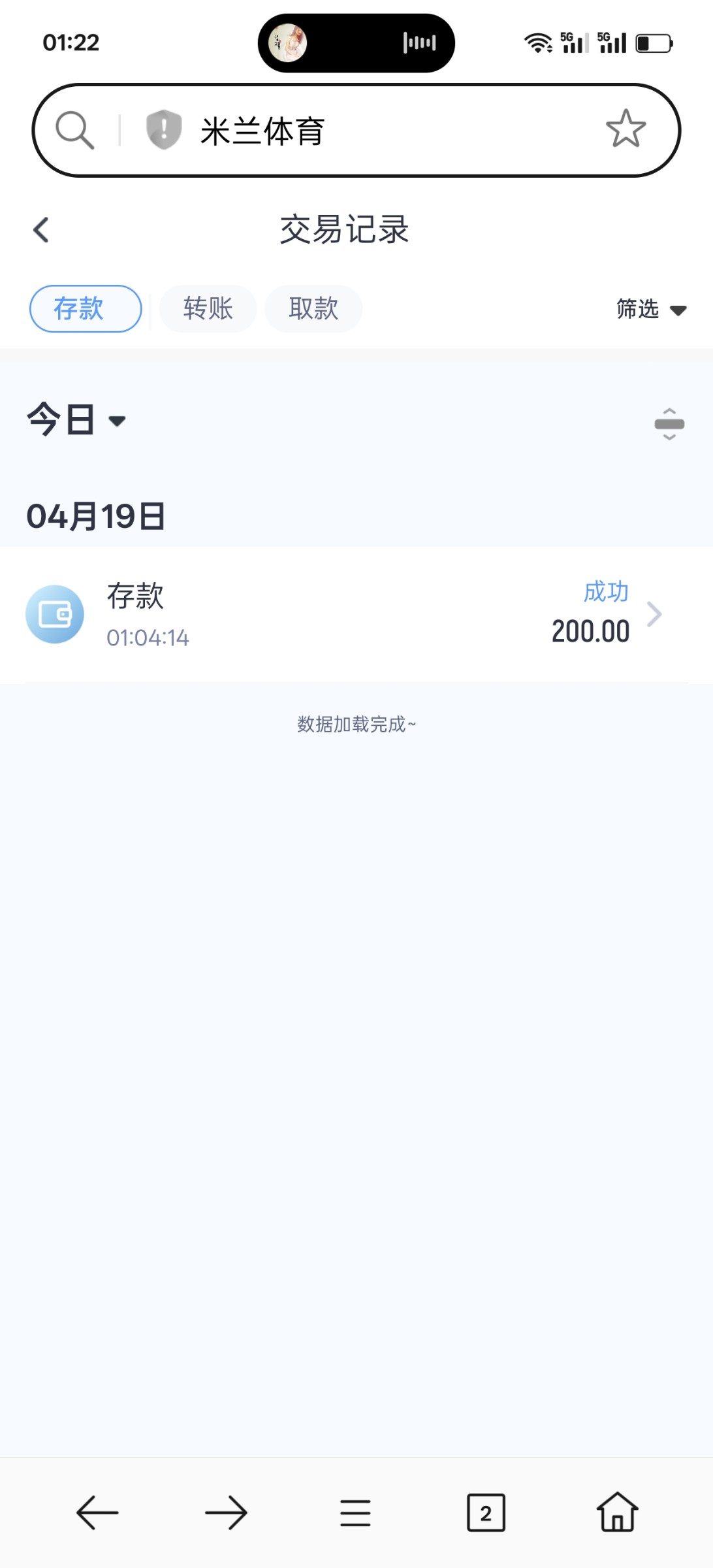Go to the browser home page
Viewport: 713px width, 1568px height.
[x=616, y=1512]
